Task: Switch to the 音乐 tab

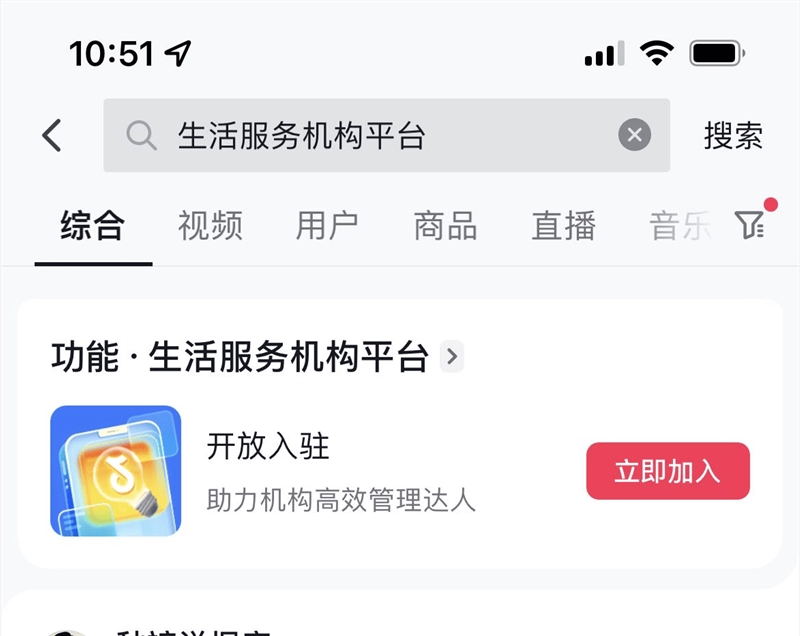Action: 679,226
